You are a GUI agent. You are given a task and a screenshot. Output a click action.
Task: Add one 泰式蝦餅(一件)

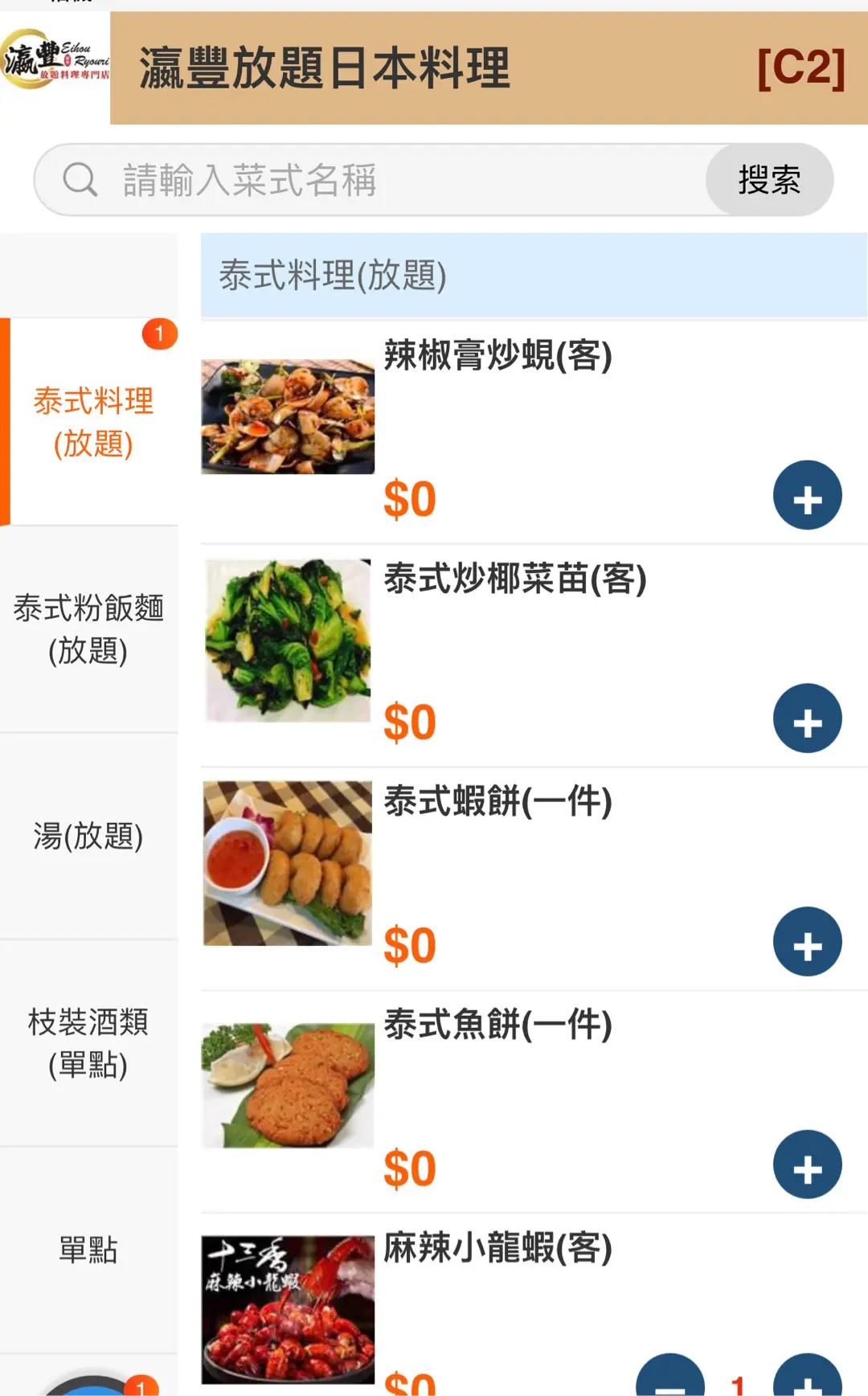[807, 942]
